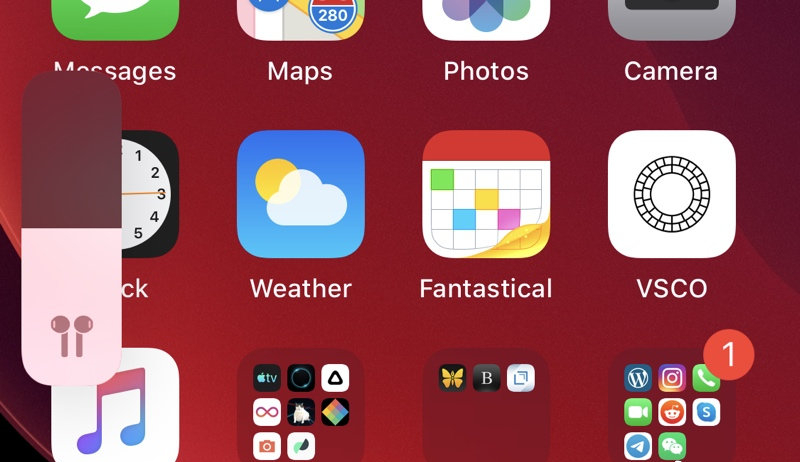Open the Messages app
Image resolution: width=800 pixels, height=462 pixels.
tap(115, 22)
